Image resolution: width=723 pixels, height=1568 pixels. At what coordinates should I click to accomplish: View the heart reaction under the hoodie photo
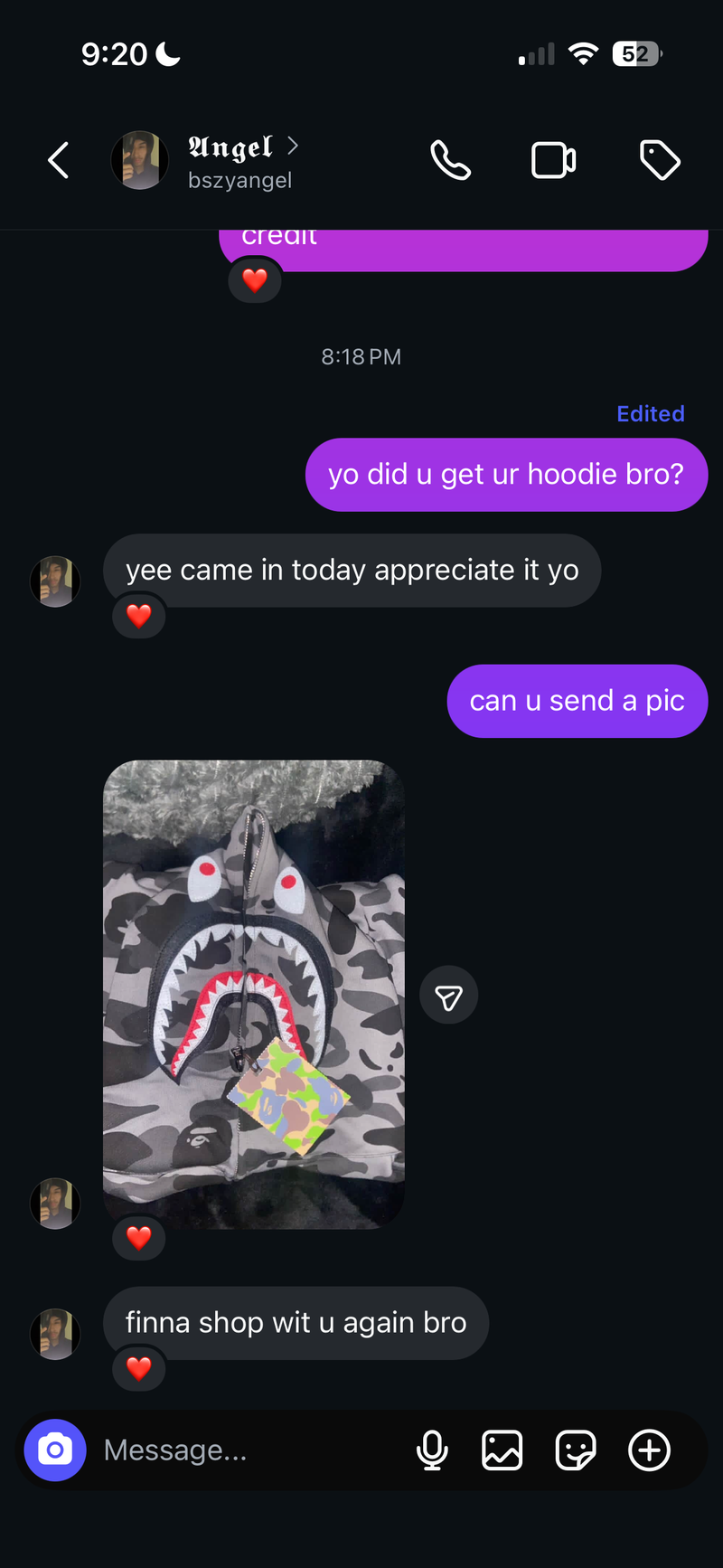click(138, 1237)
